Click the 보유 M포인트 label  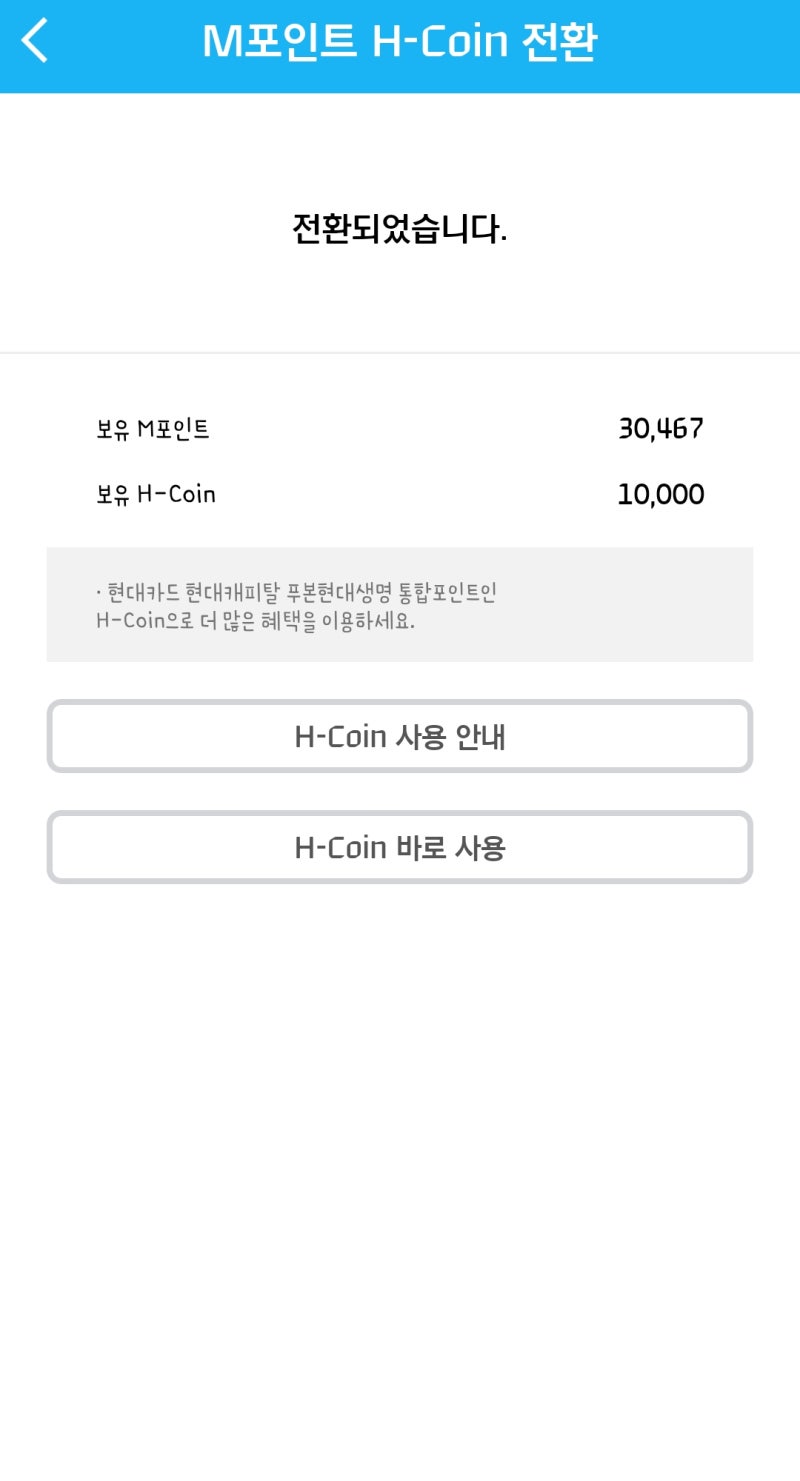[152, 428]
